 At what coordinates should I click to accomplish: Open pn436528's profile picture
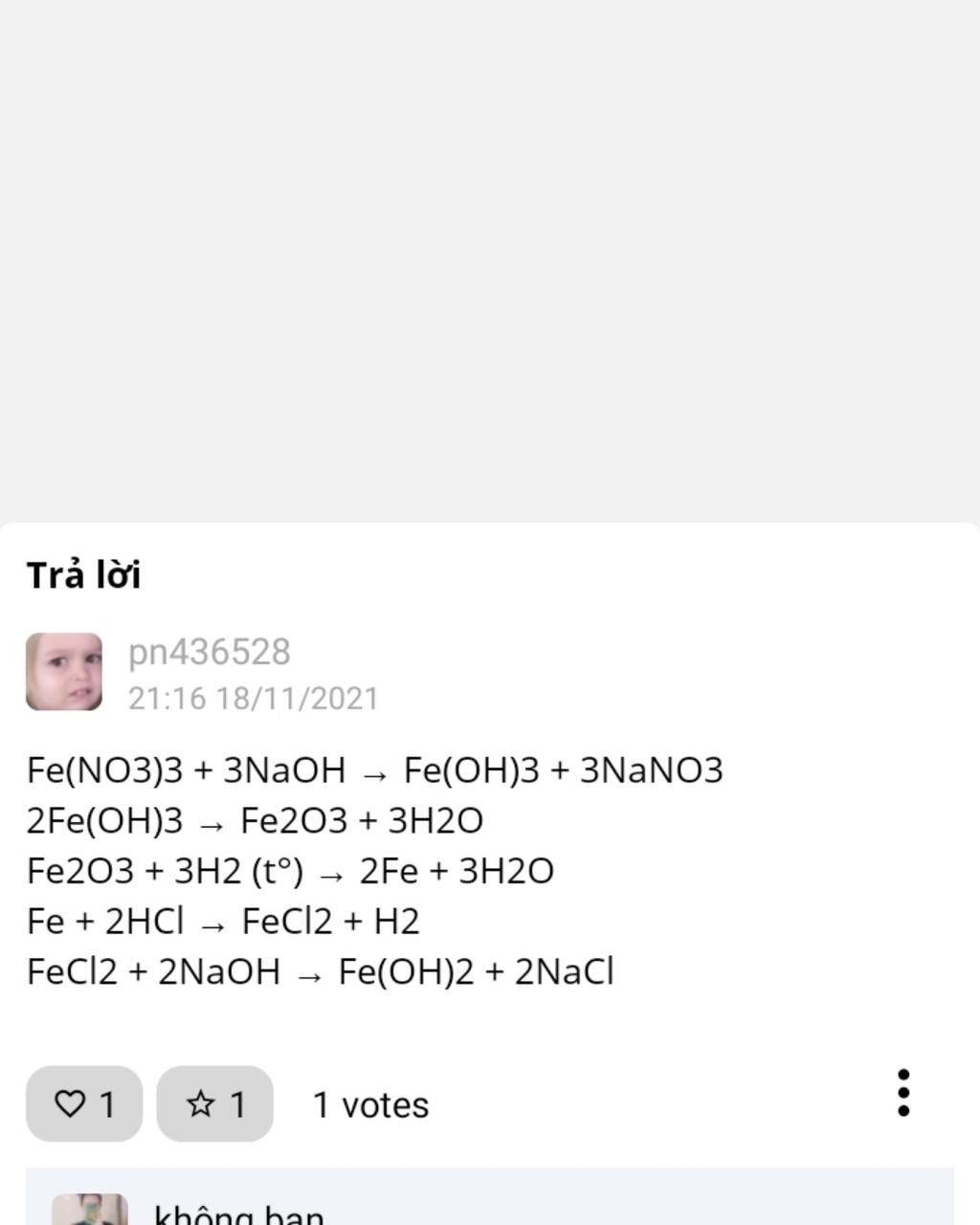pyautogui.click(x=64, y=672)
